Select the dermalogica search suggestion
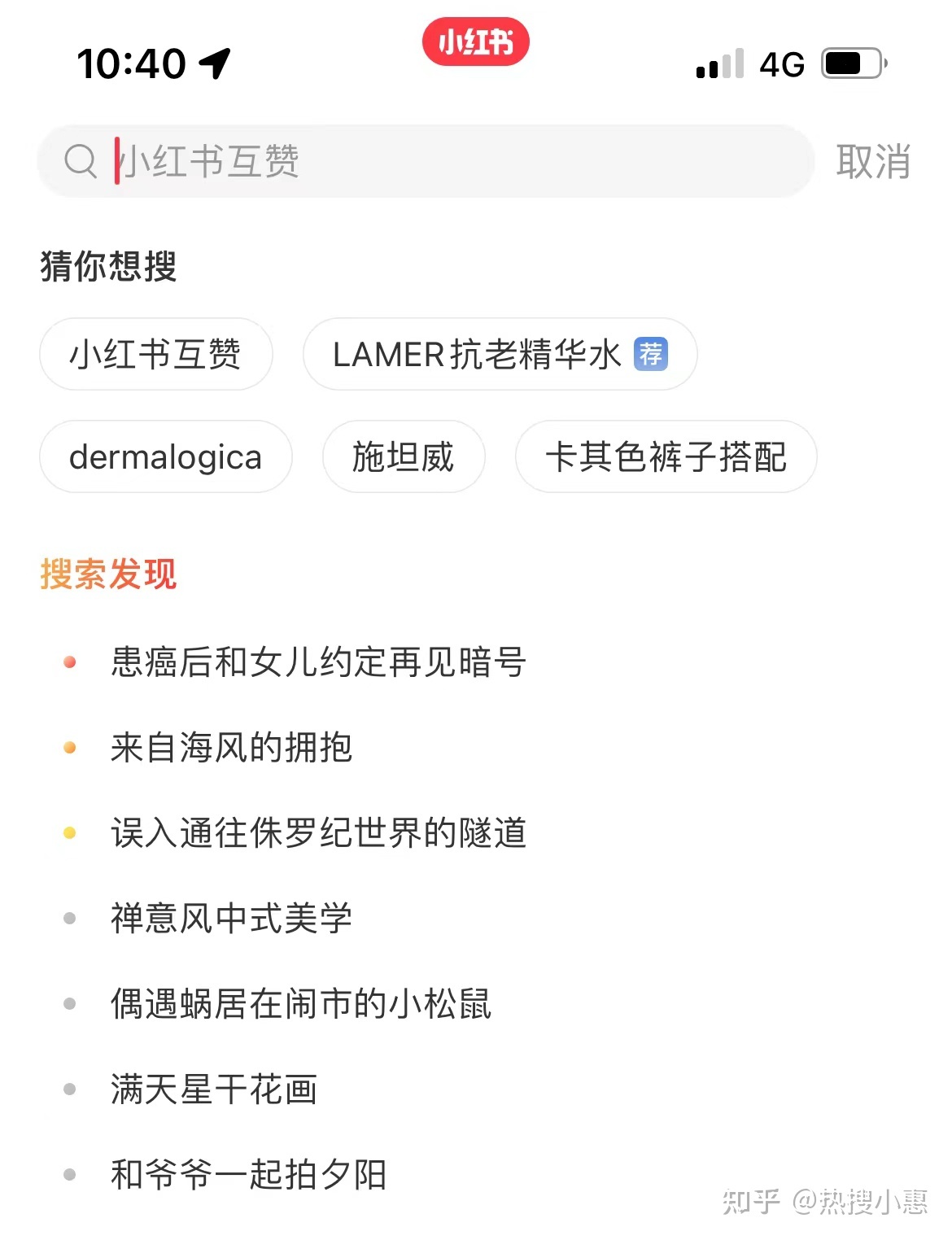 (x=165, y=457)
